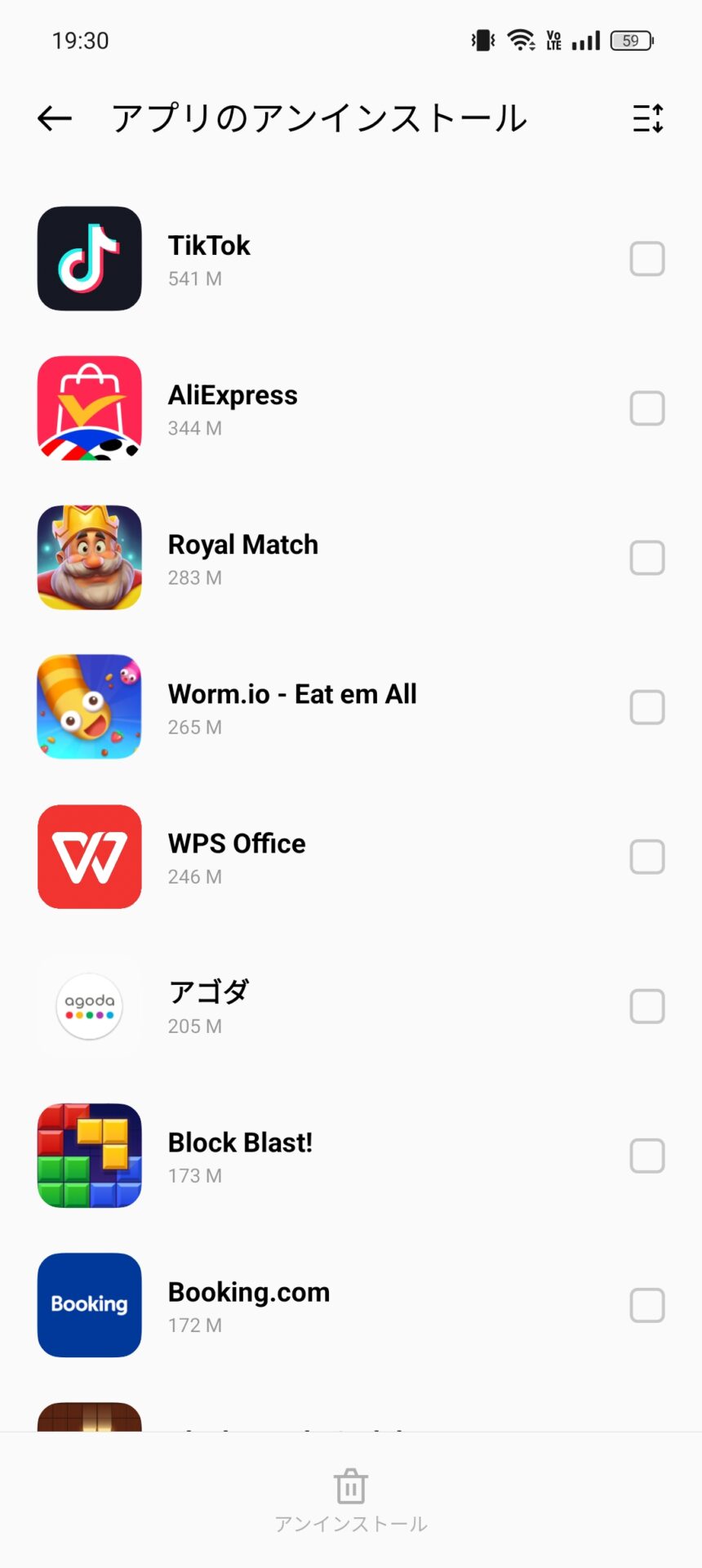Image resolution: width=702 pixels, height=1568 pixels.
Task: Open the sort order options
Action: point(648,119)
